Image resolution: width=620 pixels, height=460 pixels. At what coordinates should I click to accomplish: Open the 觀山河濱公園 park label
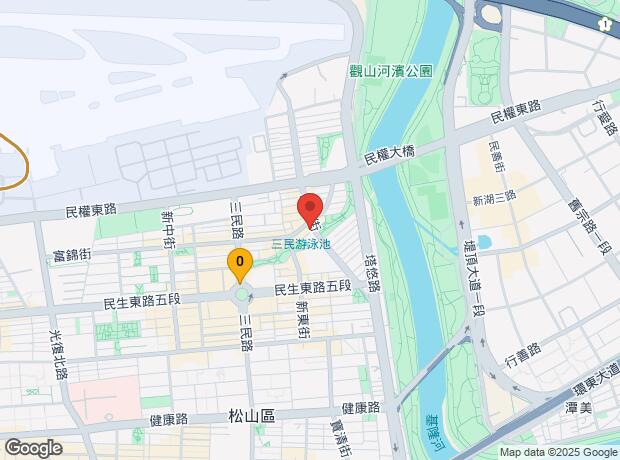[391, 71]
